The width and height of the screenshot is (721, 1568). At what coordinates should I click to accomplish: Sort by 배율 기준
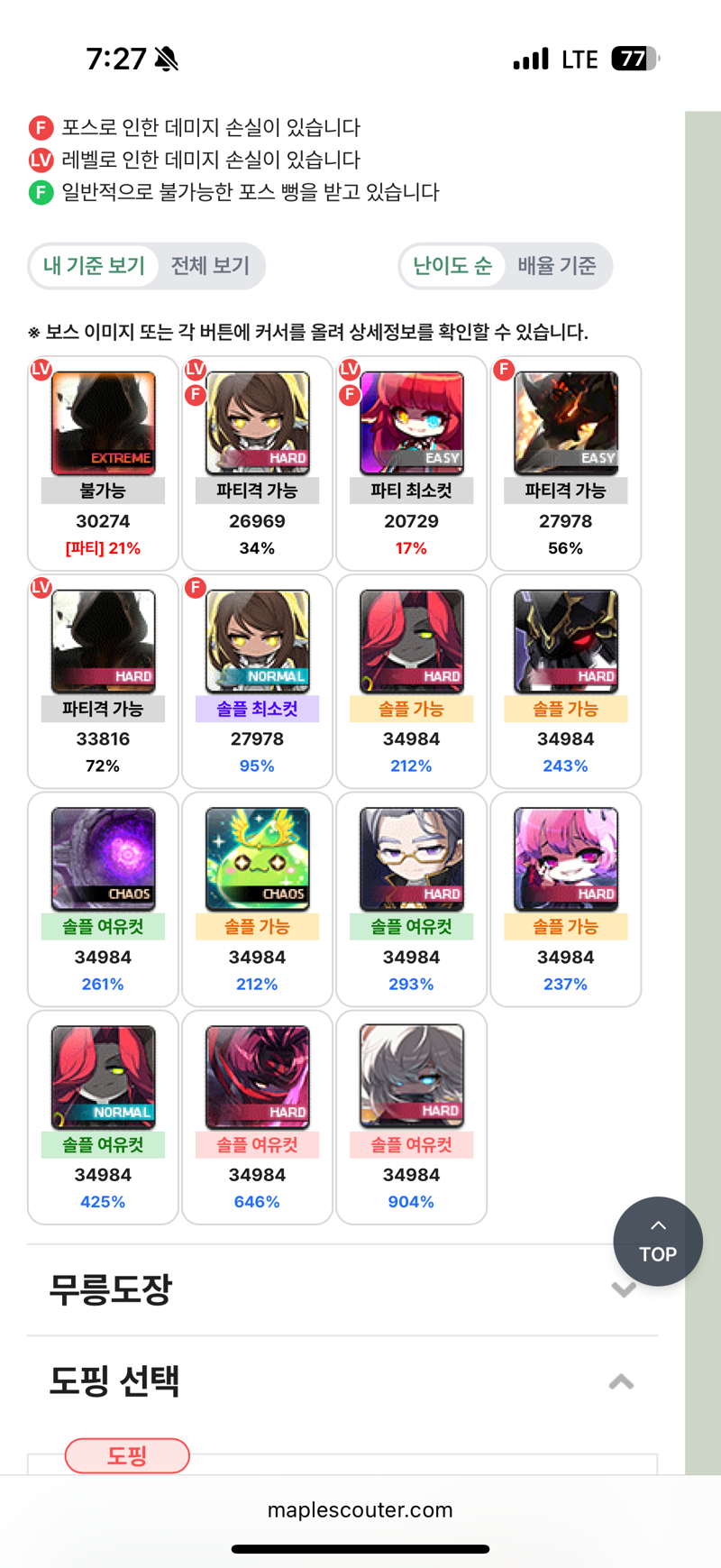[x=556, y=266]
